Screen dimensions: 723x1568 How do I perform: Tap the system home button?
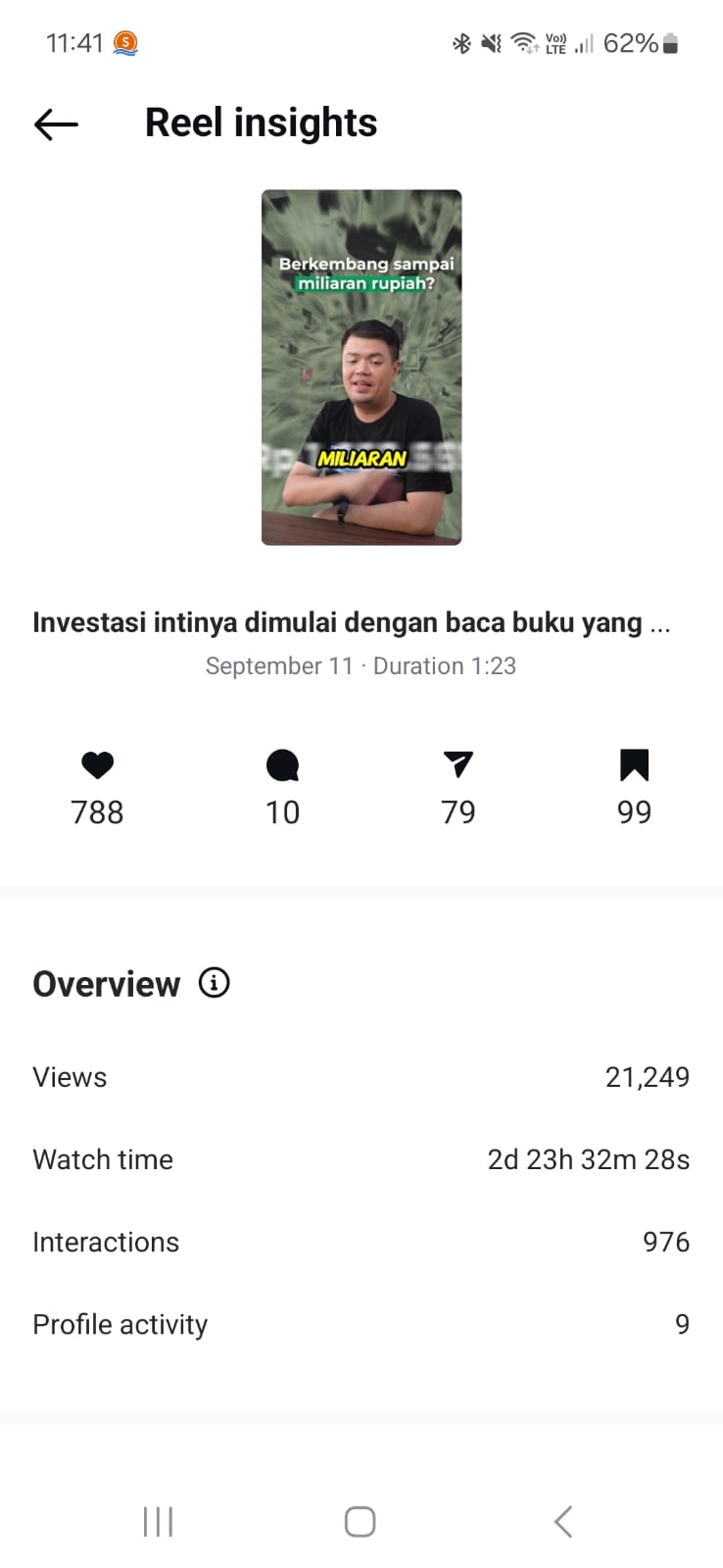point(360,1522)
